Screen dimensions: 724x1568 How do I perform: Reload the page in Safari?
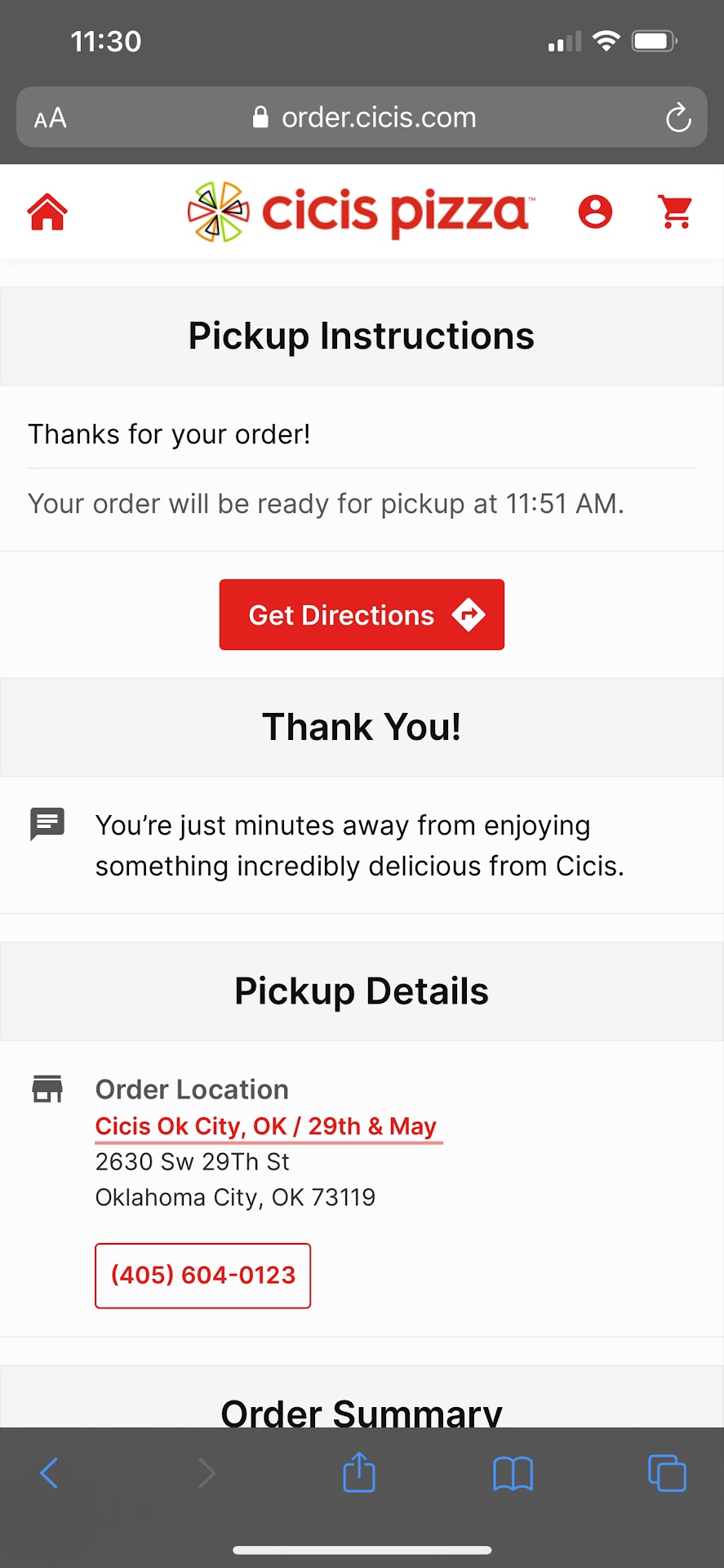coord(677,118)
